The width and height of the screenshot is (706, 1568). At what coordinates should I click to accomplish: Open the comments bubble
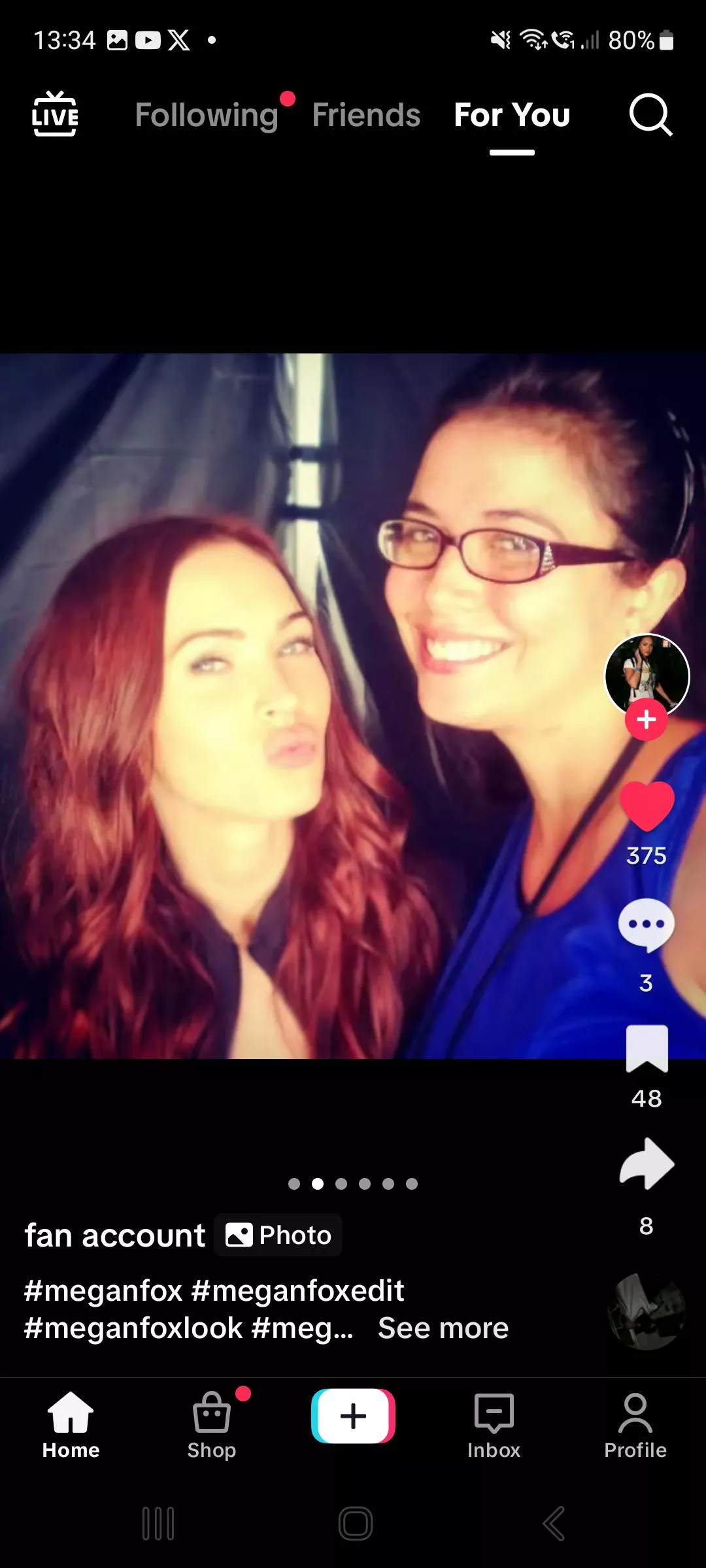[x=647, y=925]
